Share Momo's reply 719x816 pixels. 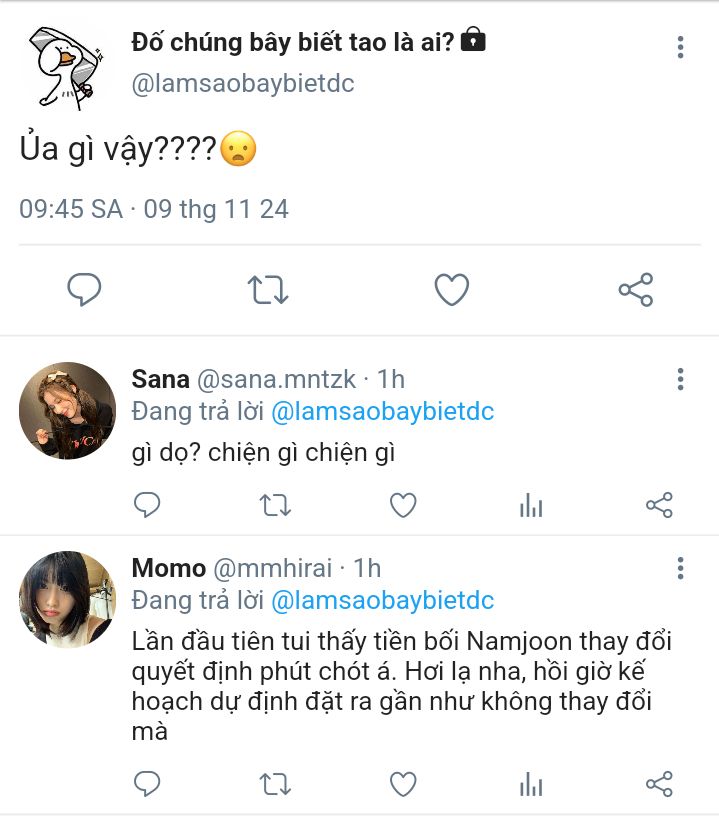coord(659,782)
